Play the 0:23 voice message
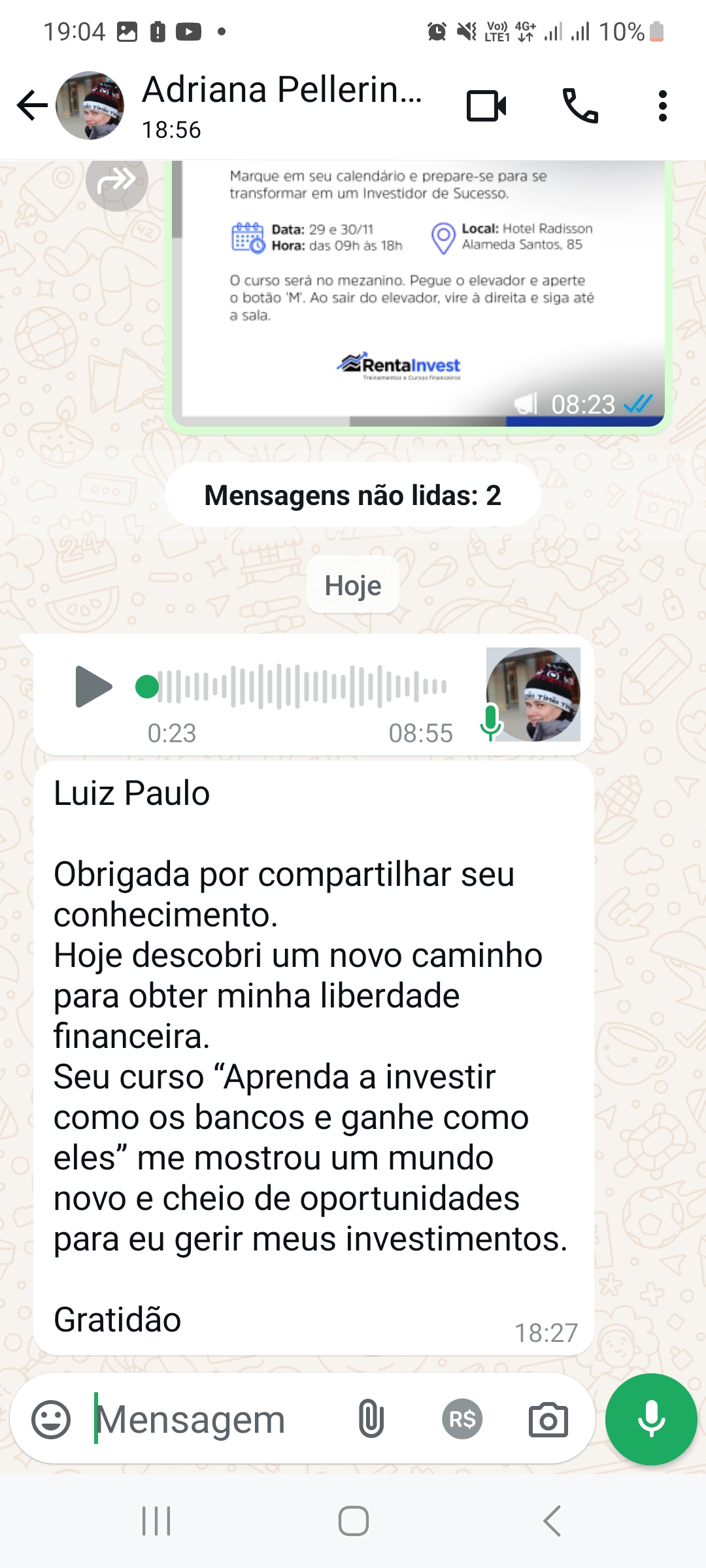The height and width of the screenshot is (1568, 706). pyautogui.click(x=93, y=687)
